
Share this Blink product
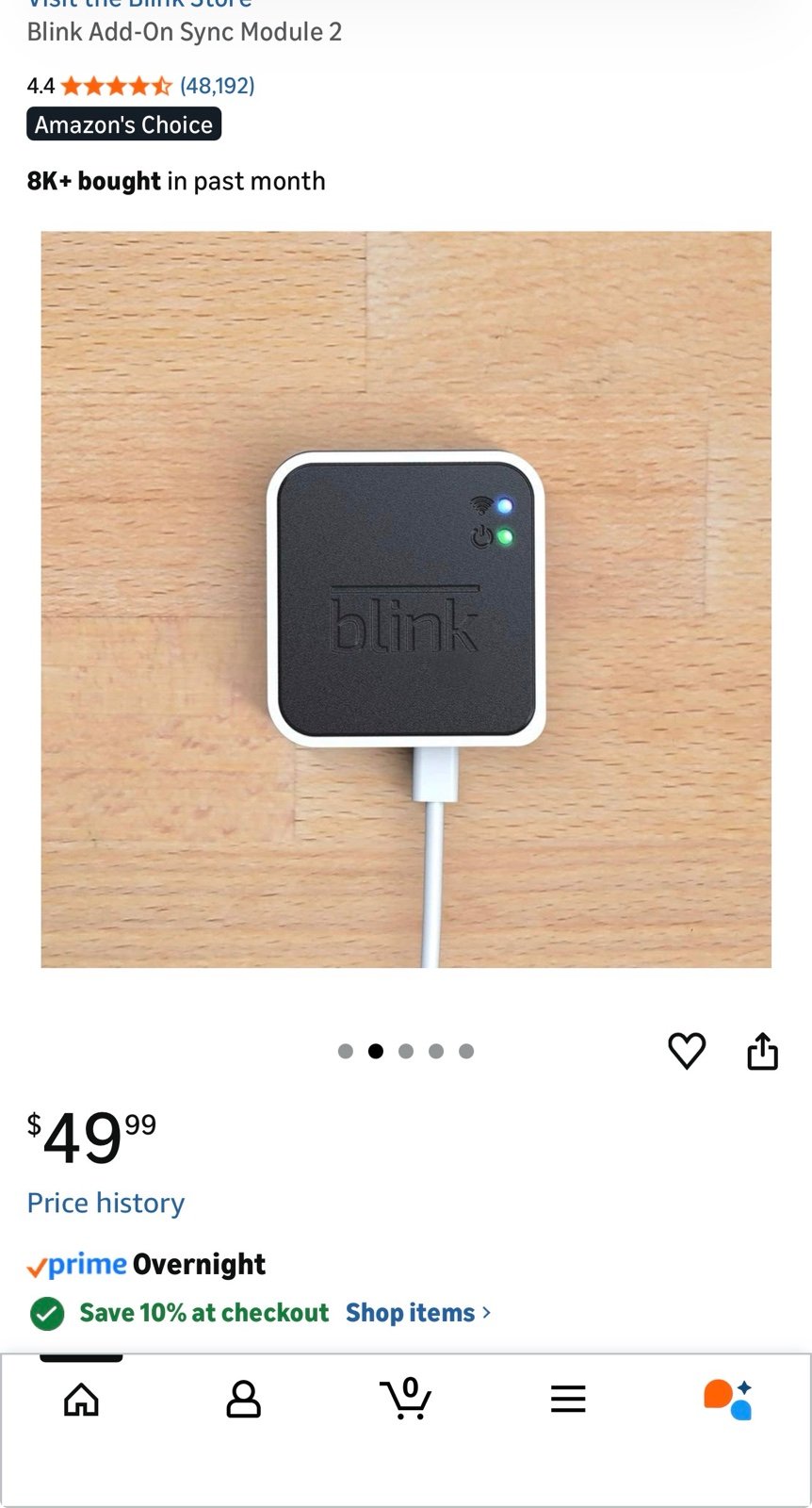pos(762,1051)
